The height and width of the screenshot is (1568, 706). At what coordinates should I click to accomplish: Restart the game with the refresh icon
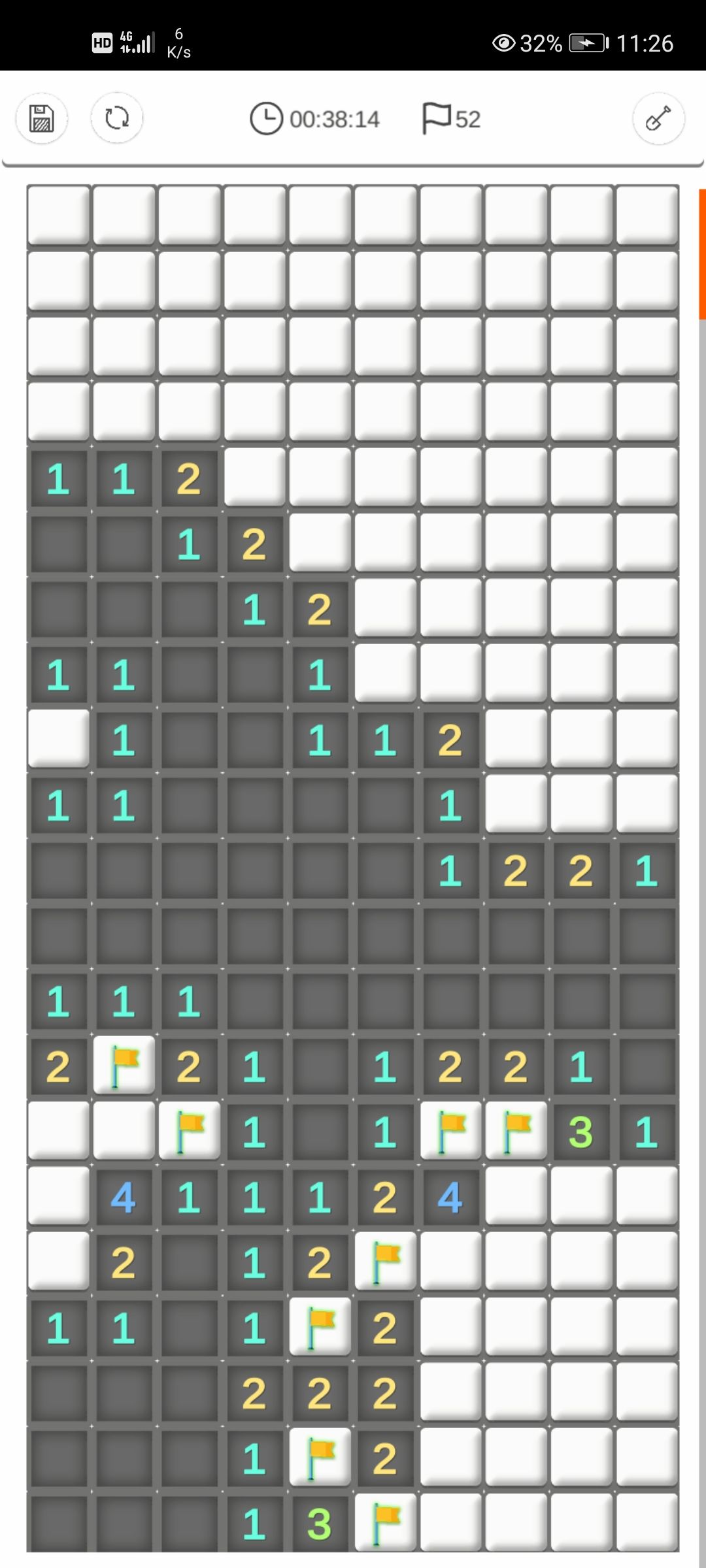tap(117, 119)
